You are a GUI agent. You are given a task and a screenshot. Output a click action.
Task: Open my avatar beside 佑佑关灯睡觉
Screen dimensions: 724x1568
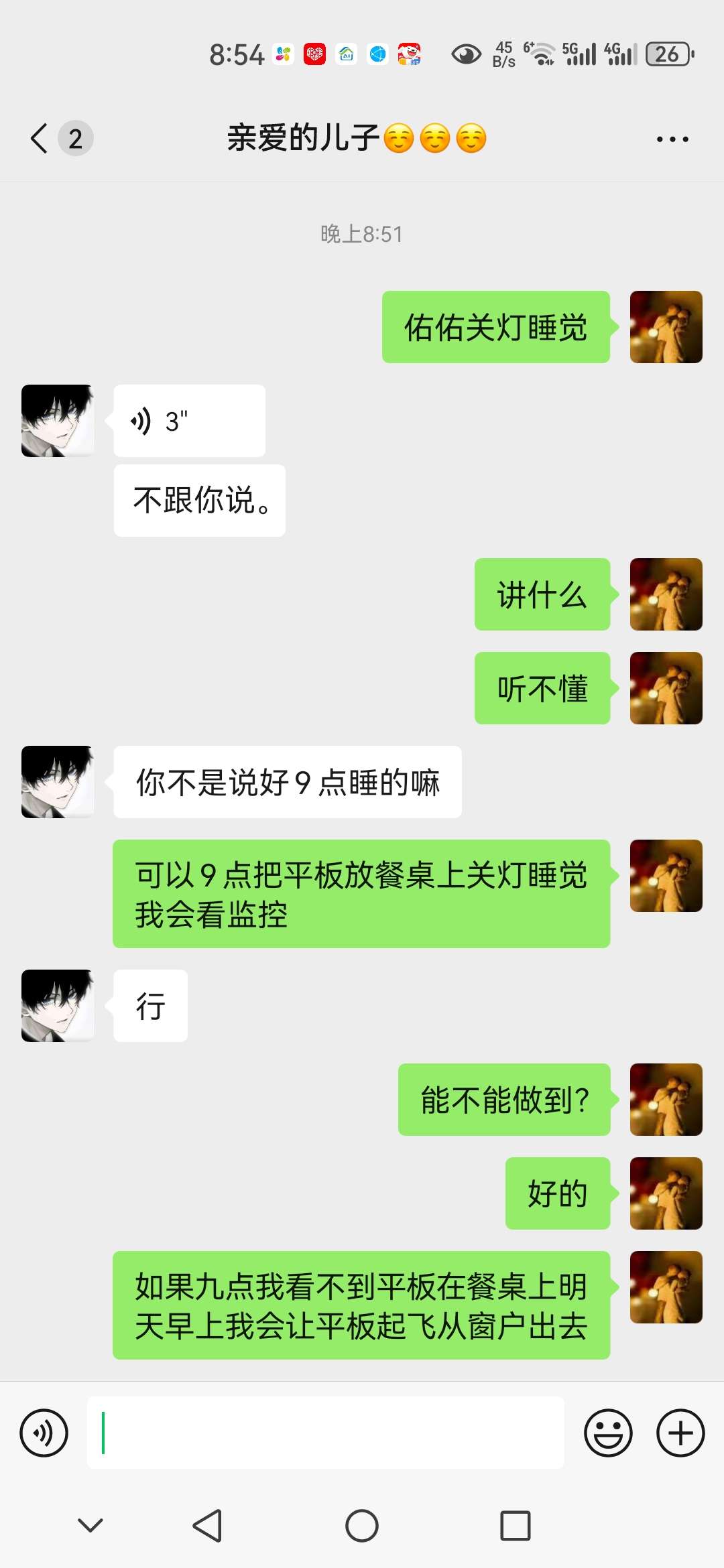666,327
